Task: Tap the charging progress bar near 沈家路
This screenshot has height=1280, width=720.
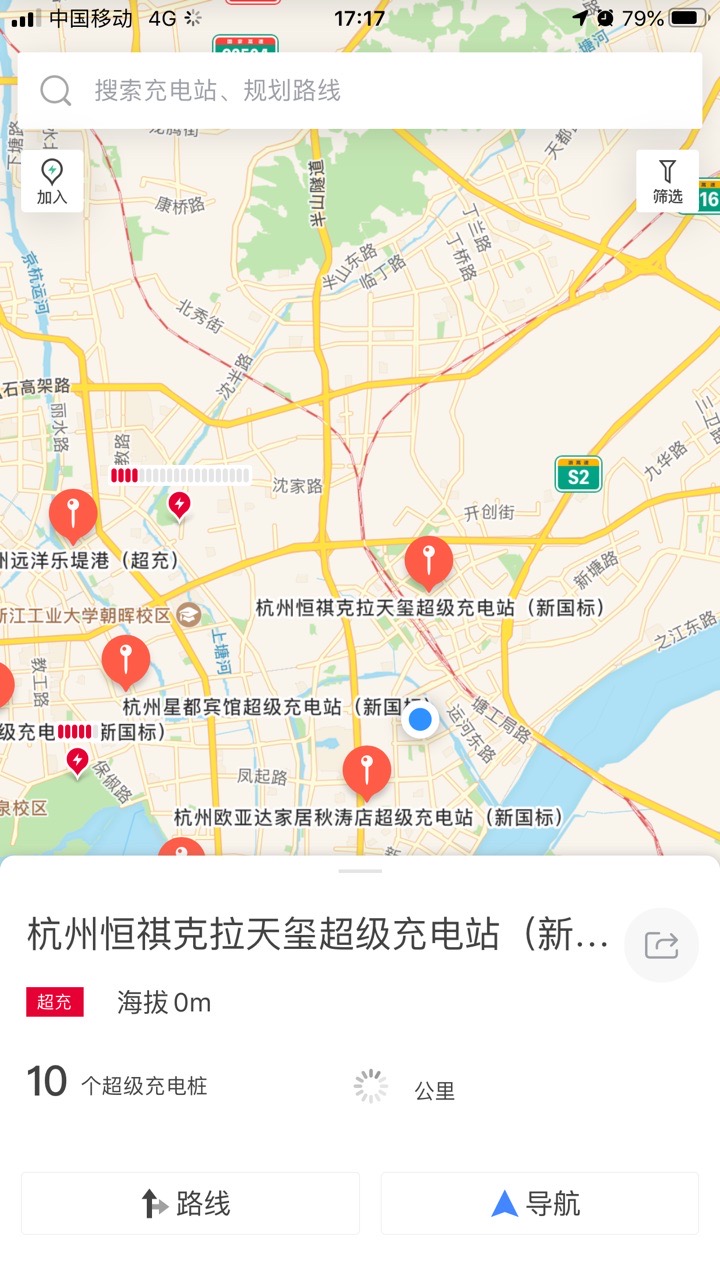Action: point(181,476)
